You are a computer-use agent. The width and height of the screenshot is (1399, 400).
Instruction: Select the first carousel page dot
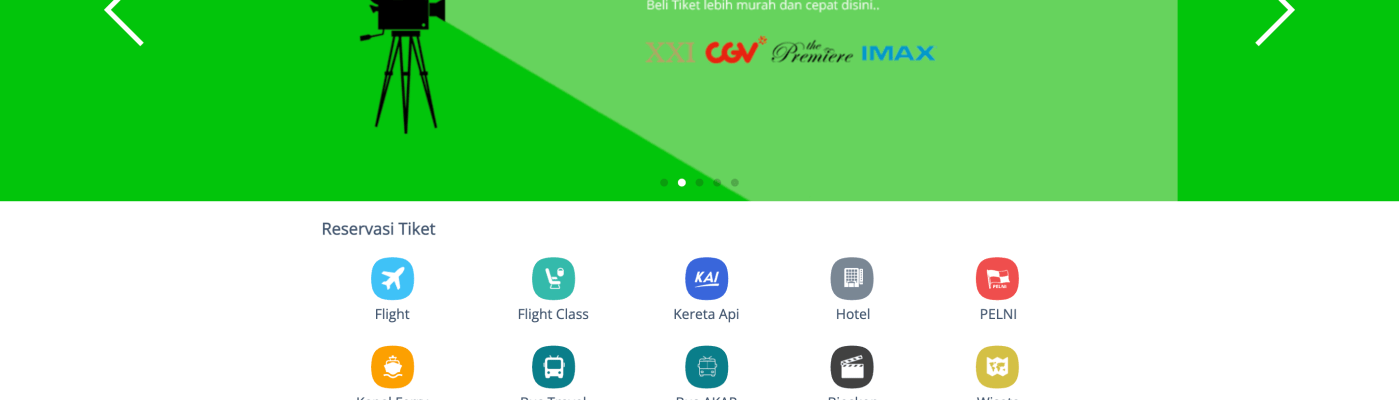pyautogui.click(x=664, y=183)
